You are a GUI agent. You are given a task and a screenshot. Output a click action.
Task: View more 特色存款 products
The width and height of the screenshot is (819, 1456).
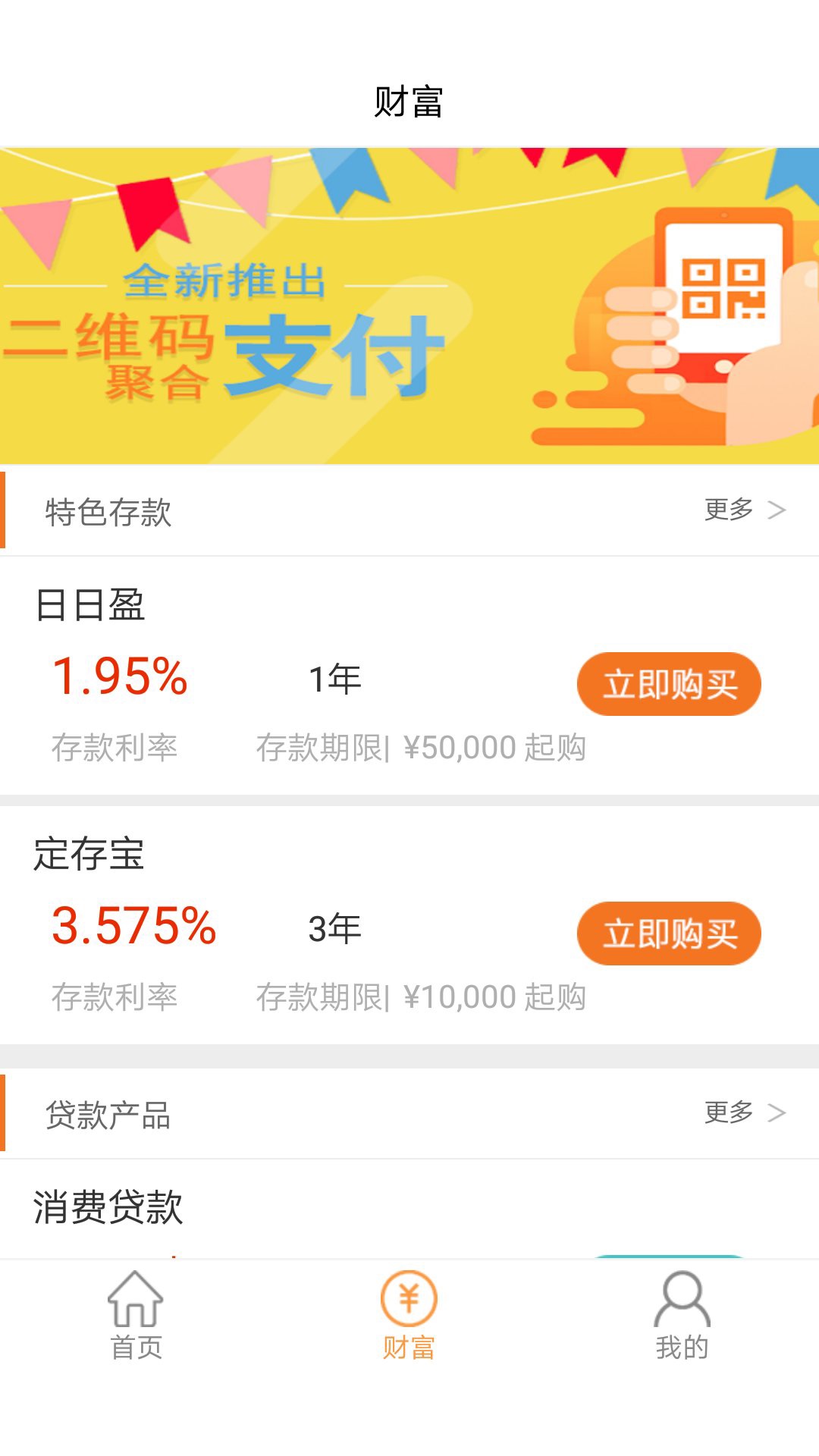click(743, 510)
